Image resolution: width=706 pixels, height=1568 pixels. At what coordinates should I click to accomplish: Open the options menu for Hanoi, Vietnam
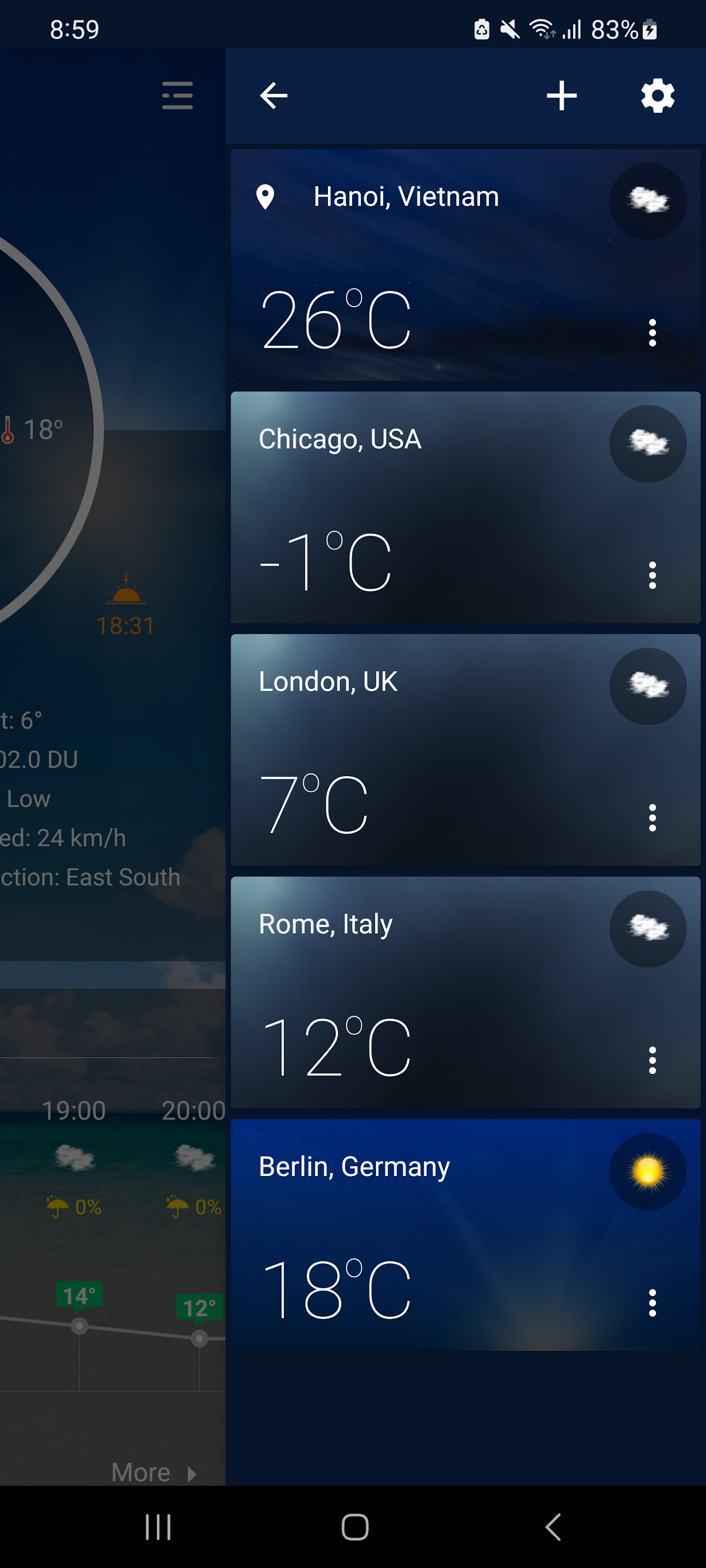(652, 333)
